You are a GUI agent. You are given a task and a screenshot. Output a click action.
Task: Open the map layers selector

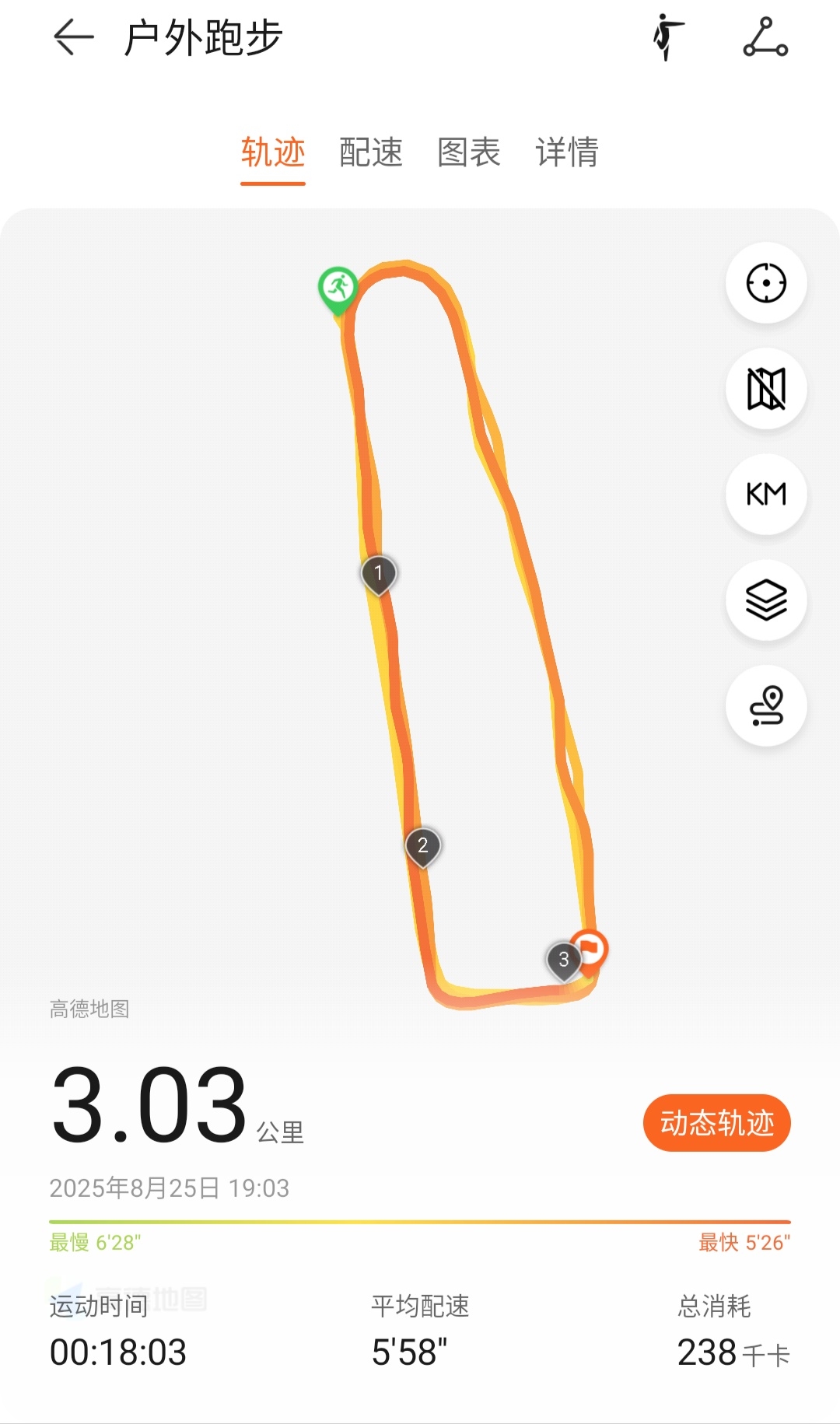[766, 600]
